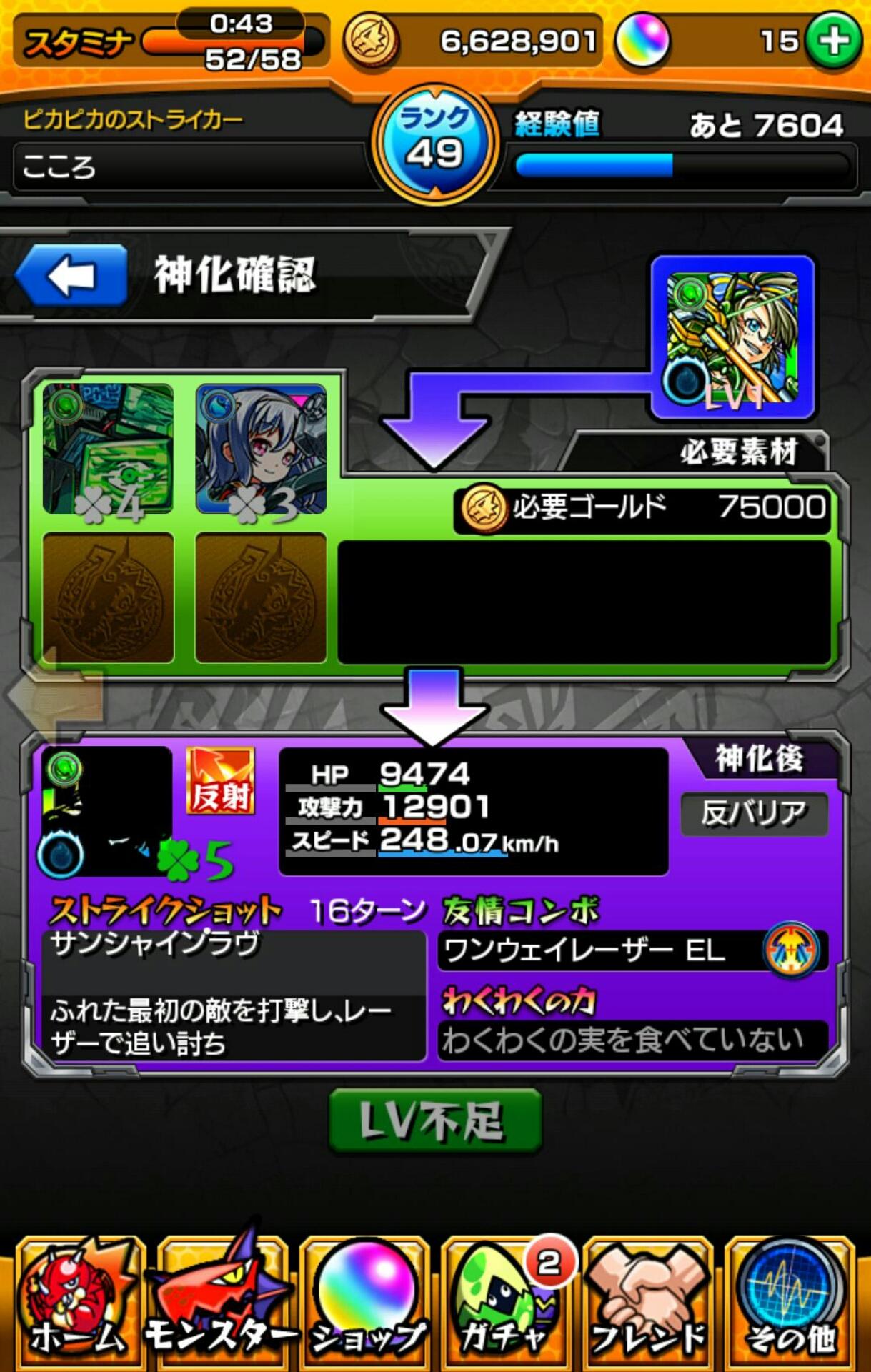Image resolution: width=871 pixels, height=1372 pixels.
Task: Open the ショップ tab
Action: (365, 1302)
